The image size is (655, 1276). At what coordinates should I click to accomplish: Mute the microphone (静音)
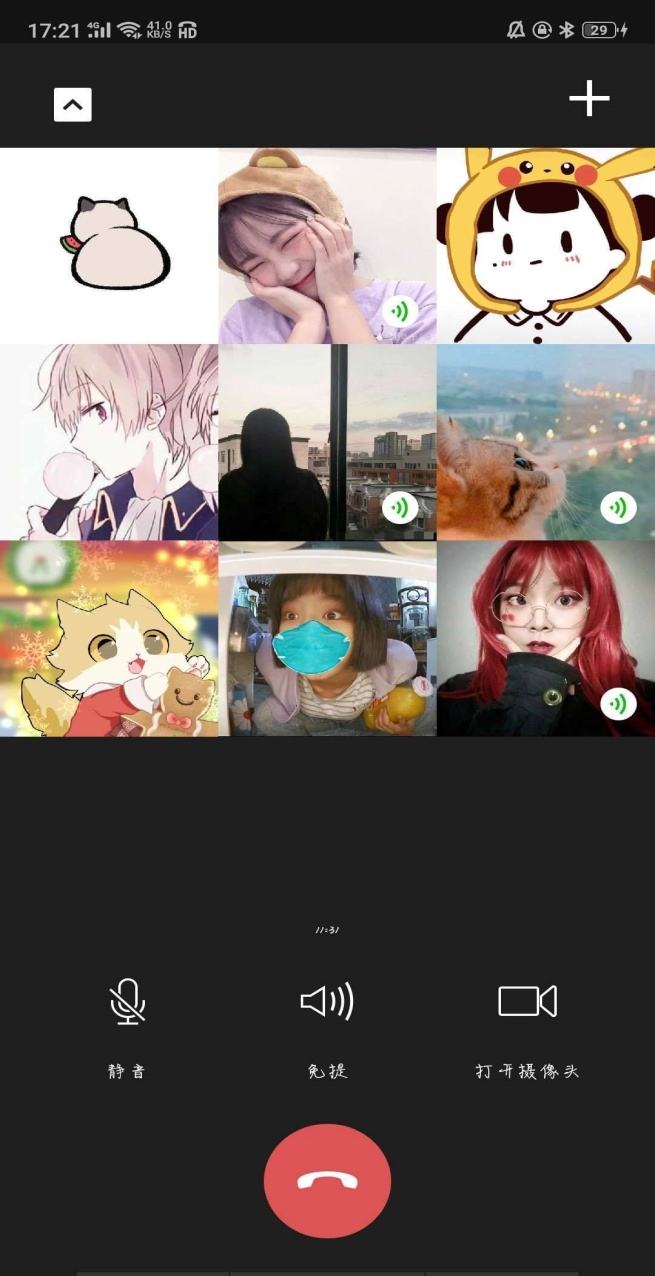[127, 1002]
